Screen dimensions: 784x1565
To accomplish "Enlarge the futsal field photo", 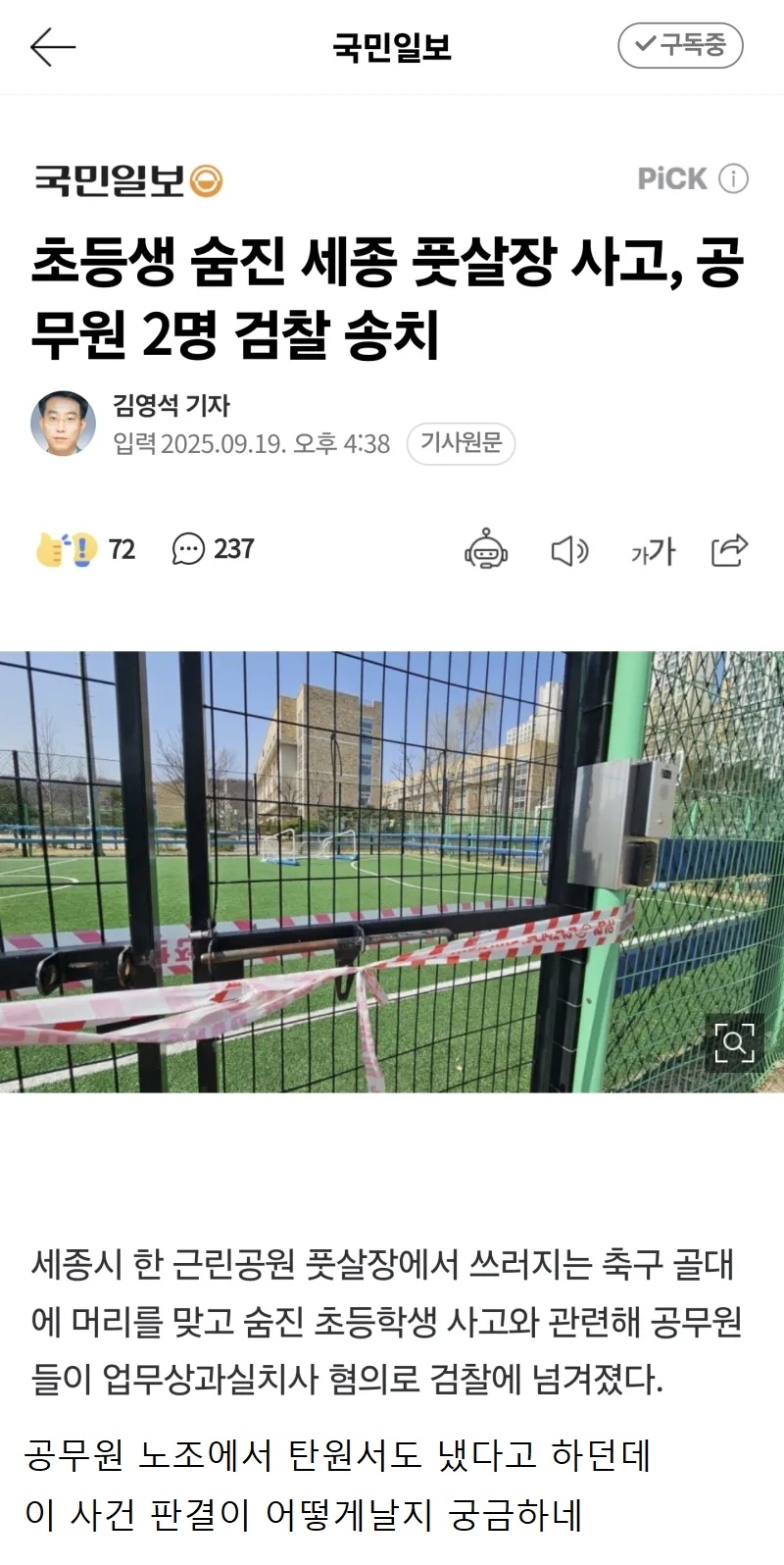I will (734, 1042).
